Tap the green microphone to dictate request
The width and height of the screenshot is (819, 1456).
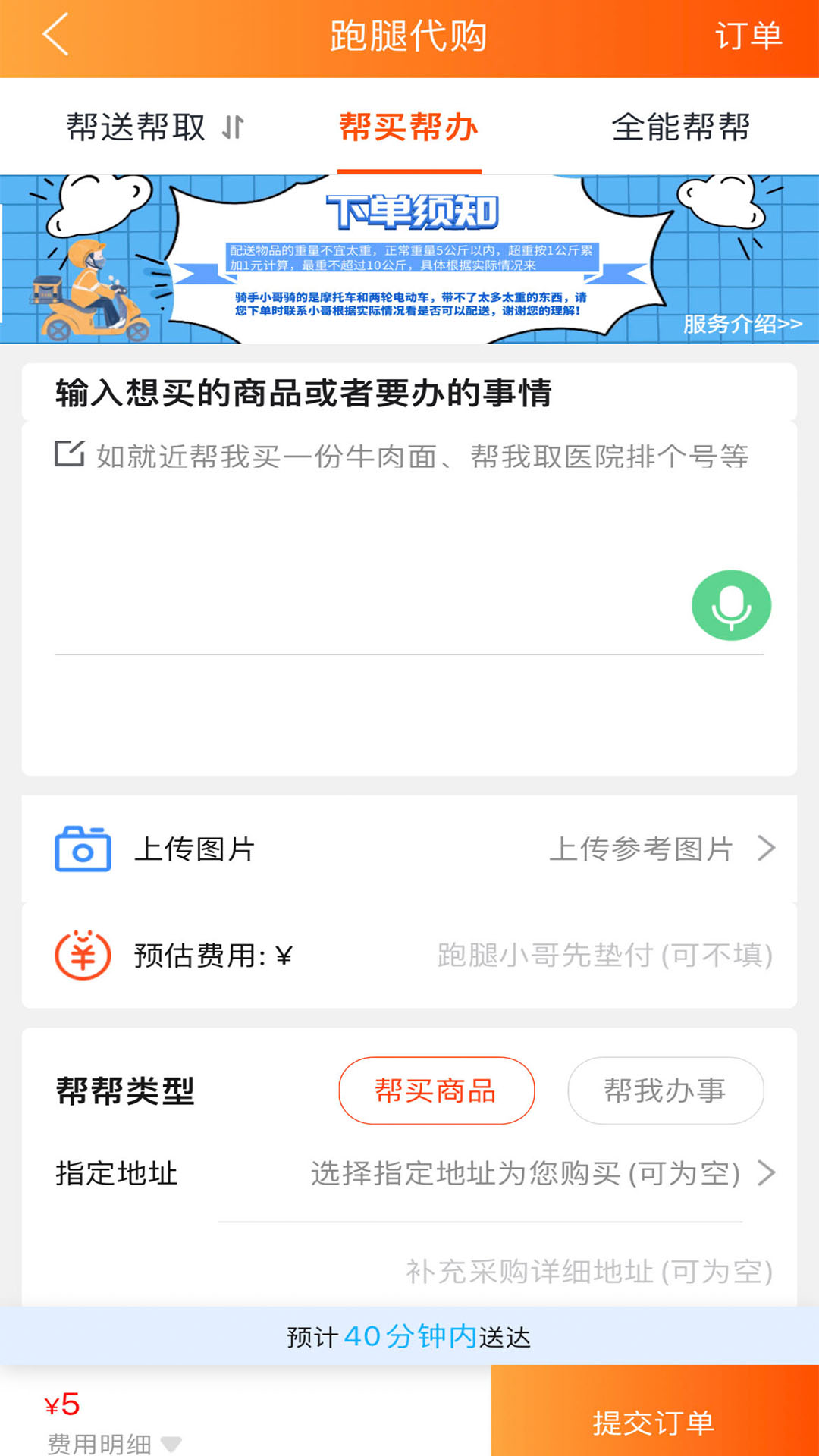pos(730,604)
